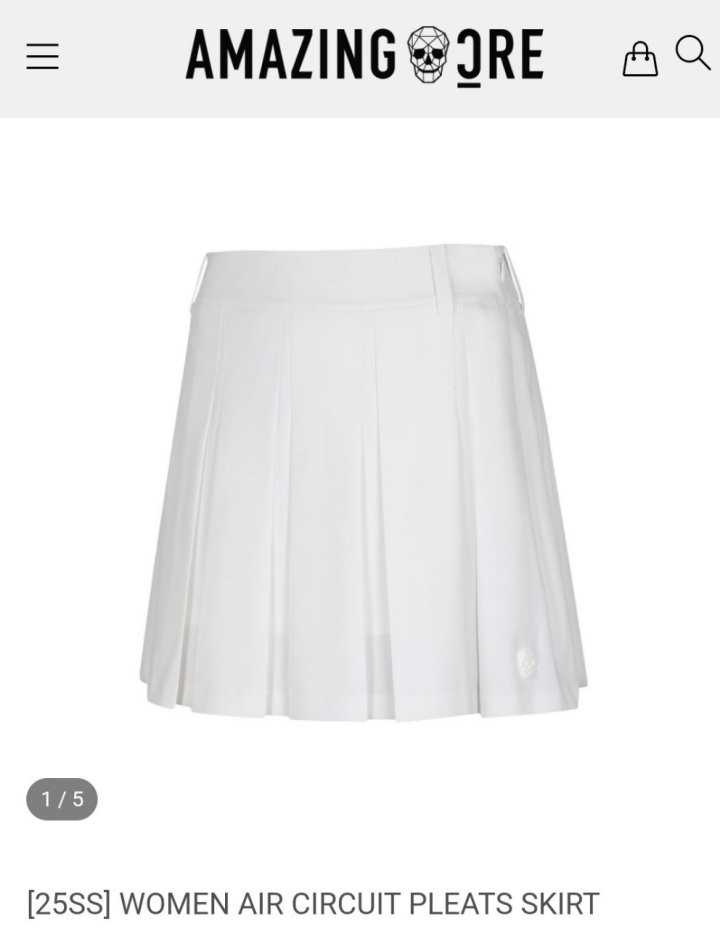Open the hamburger navigation menu
720x929 pixels.
click(42, 56)
